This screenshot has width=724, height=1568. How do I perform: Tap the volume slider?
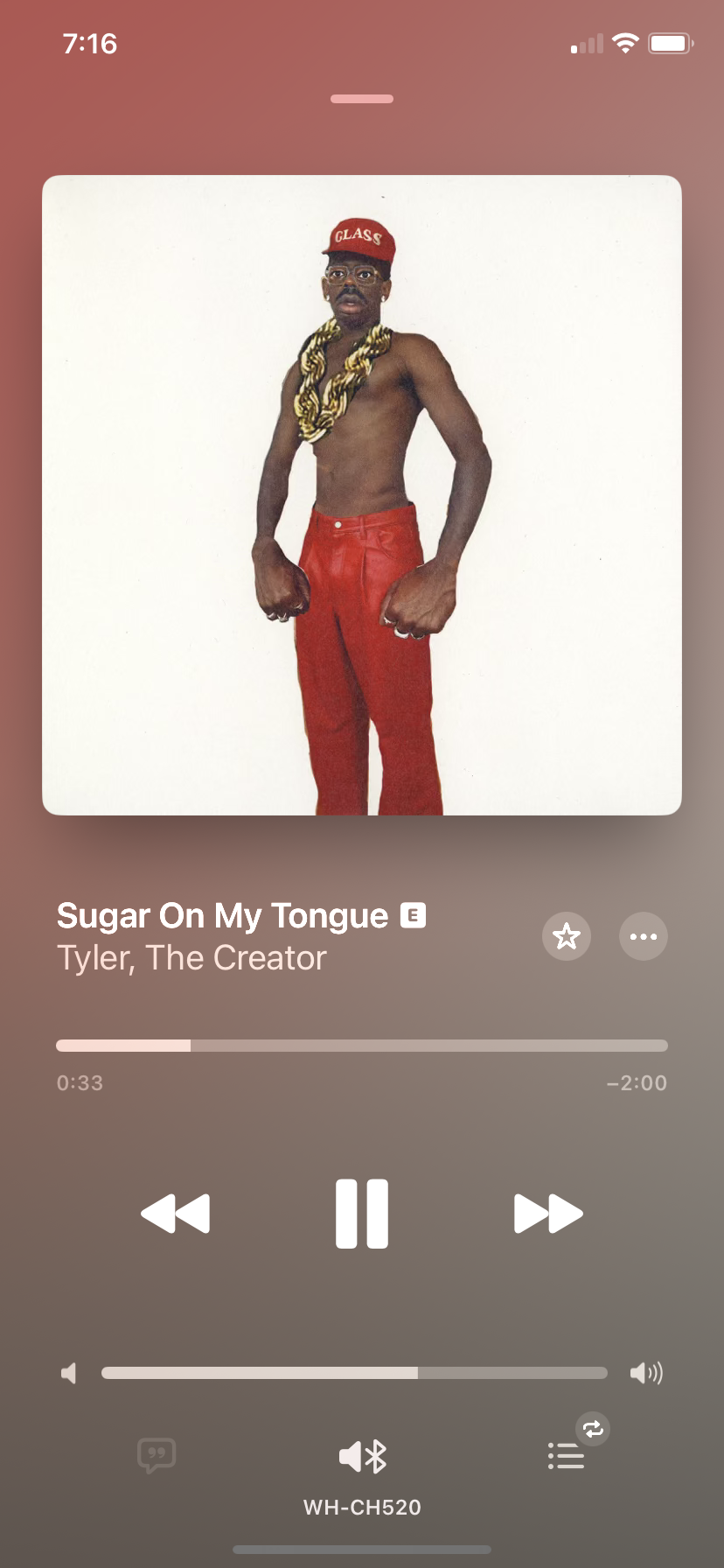[354, 1373]
